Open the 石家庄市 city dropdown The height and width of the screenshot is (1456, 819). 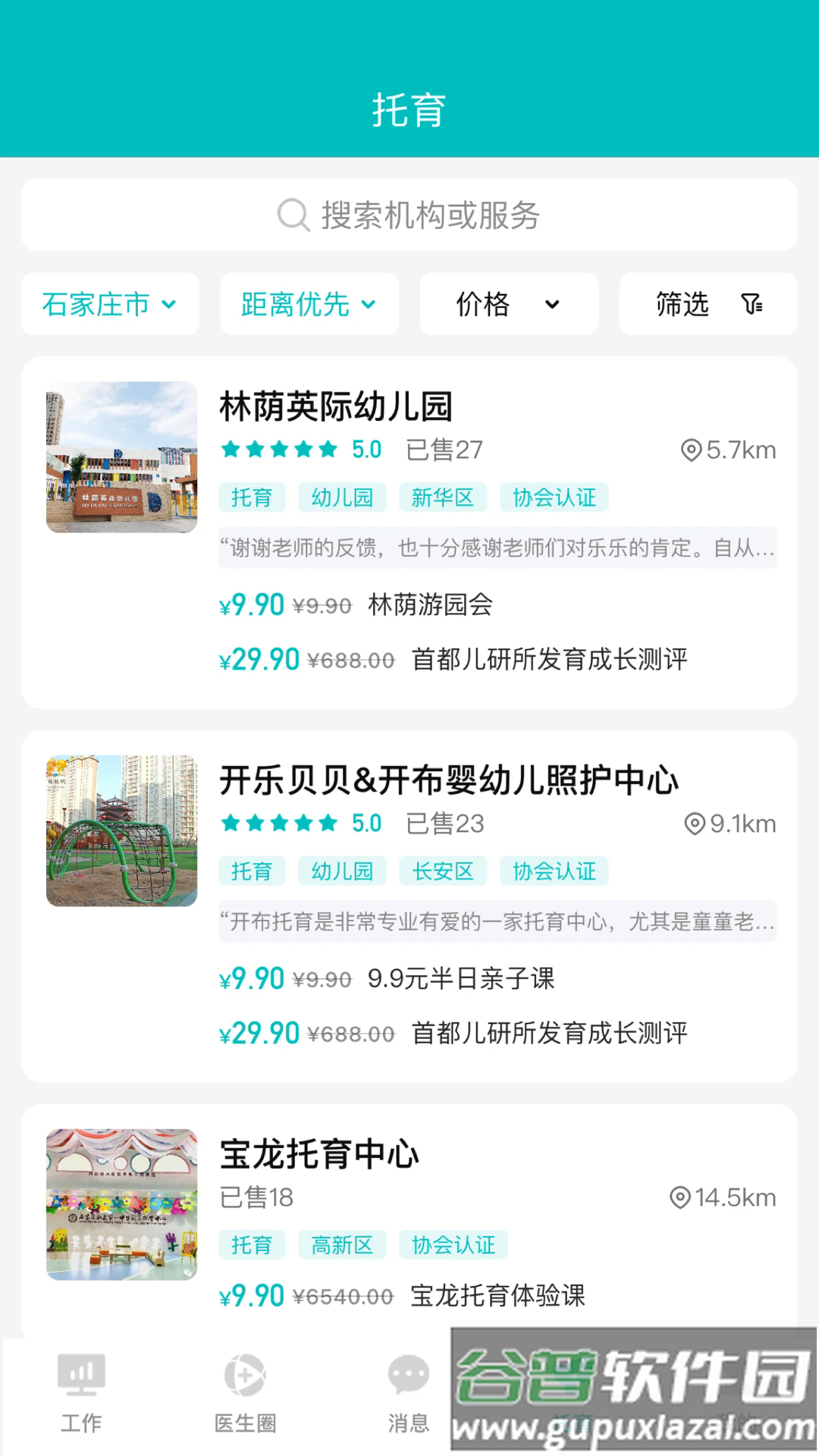pos(110,304)
